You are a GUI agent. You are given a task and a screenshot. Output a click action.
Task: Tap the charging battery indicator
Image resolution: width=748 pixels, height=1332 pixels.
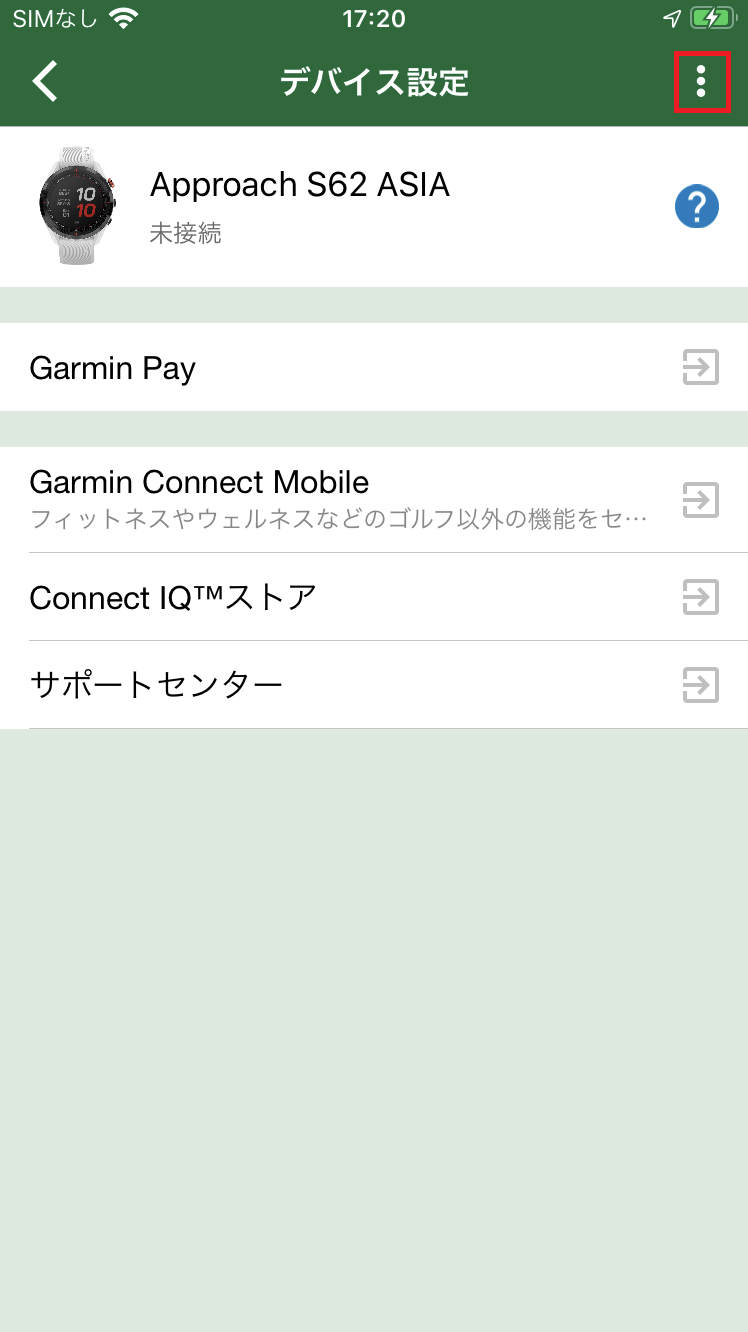712,17
